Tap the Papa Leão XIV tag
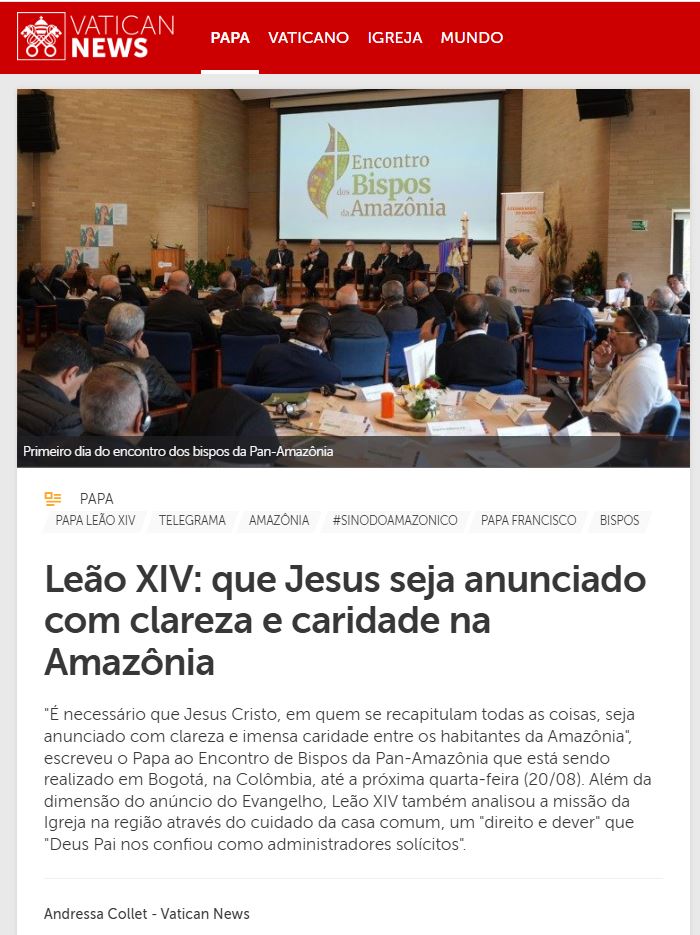Image resolution: width=700 pixels, height=935 pixels. tap(96, 521)
